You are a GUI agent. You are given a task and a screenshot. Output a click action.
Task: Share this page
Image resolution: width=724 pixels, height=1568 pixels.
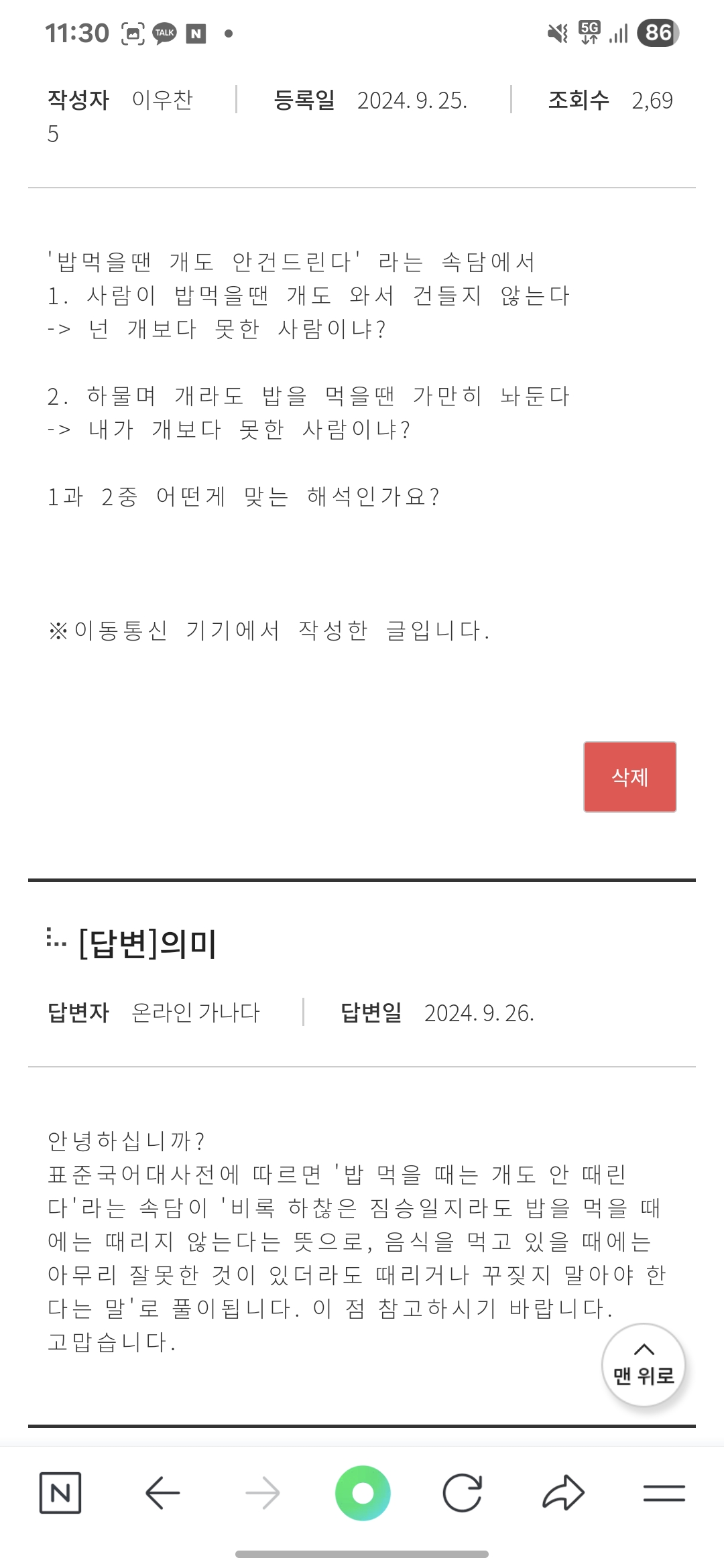coord(563,1493)
